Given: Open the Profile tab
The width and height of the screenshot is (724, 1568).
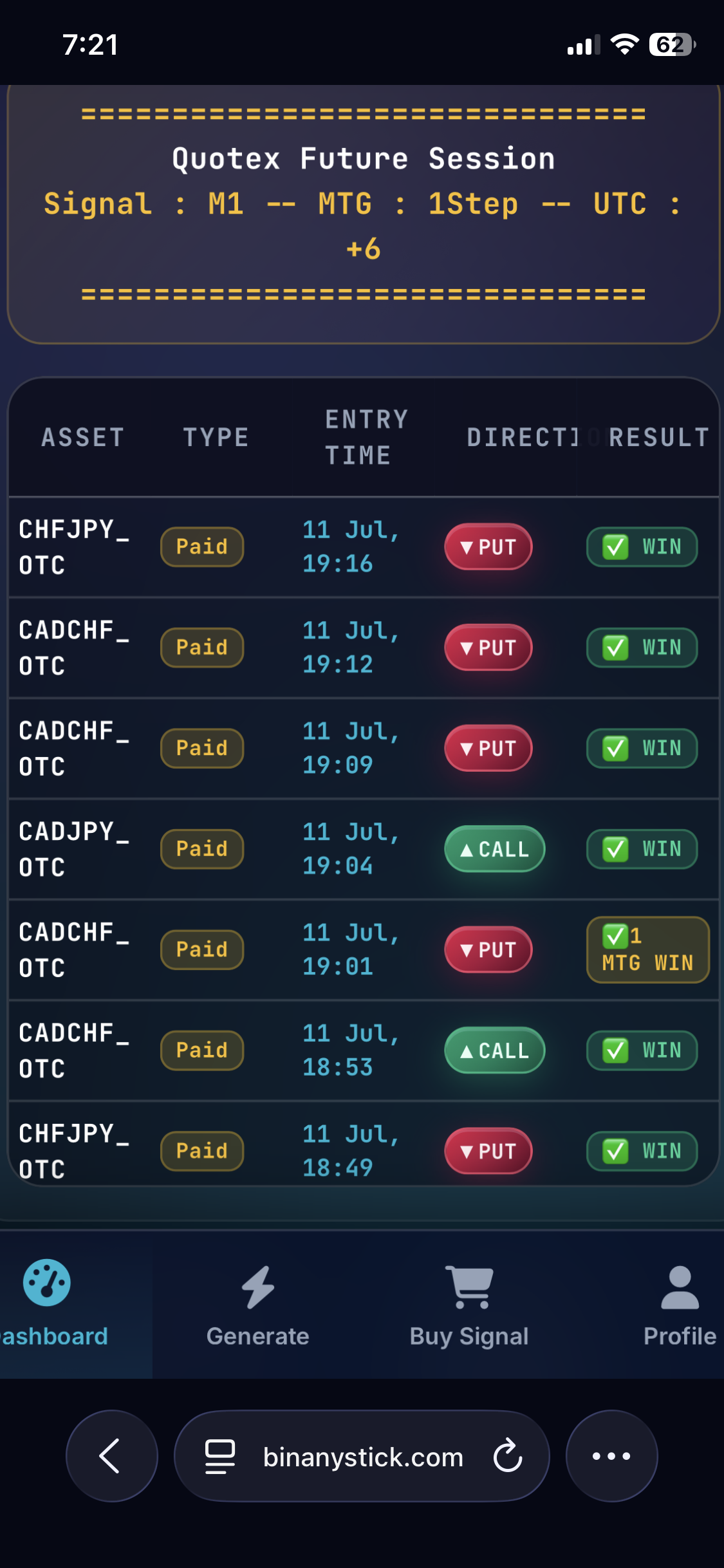Looking at the screenshot, I should coord(680,1304).
